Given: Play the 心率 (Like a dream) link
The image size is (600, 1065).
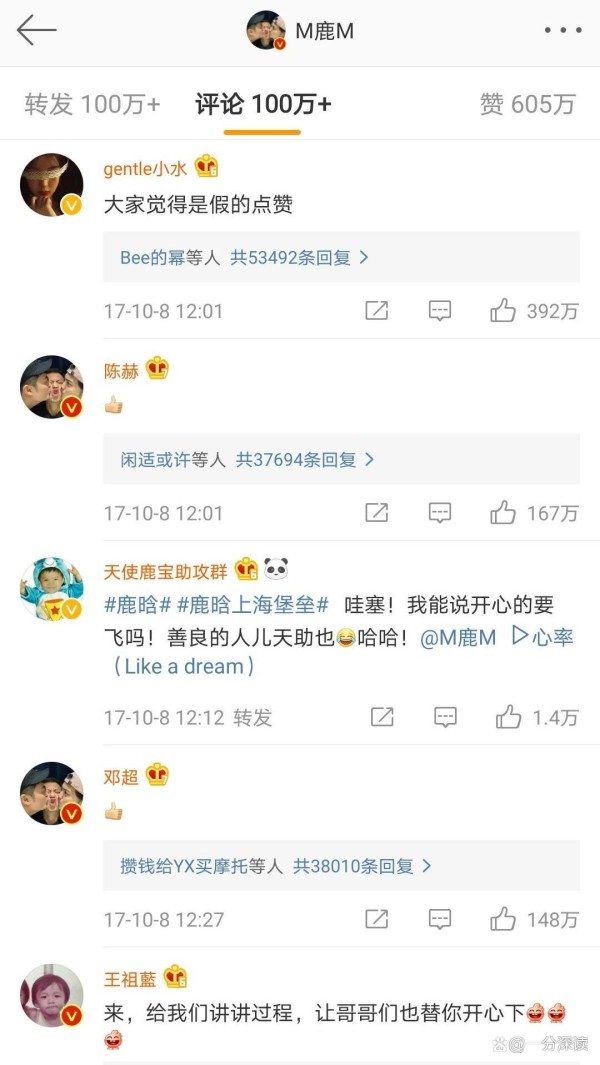Looking at the screenshot, I should click(x=342, y=651).
